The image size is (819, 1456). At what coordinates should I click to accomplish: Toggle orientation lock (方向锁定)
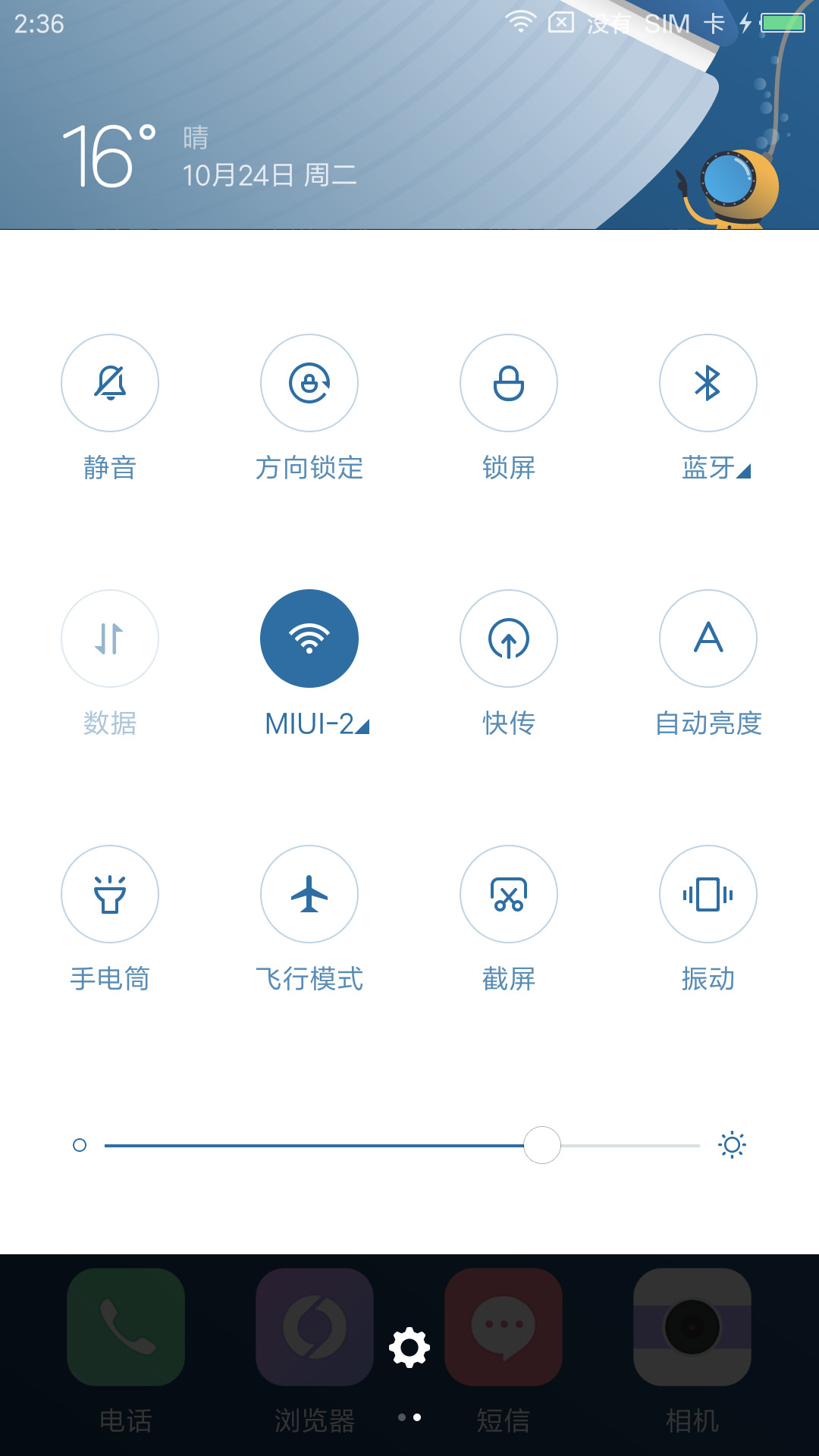(309, 383)
